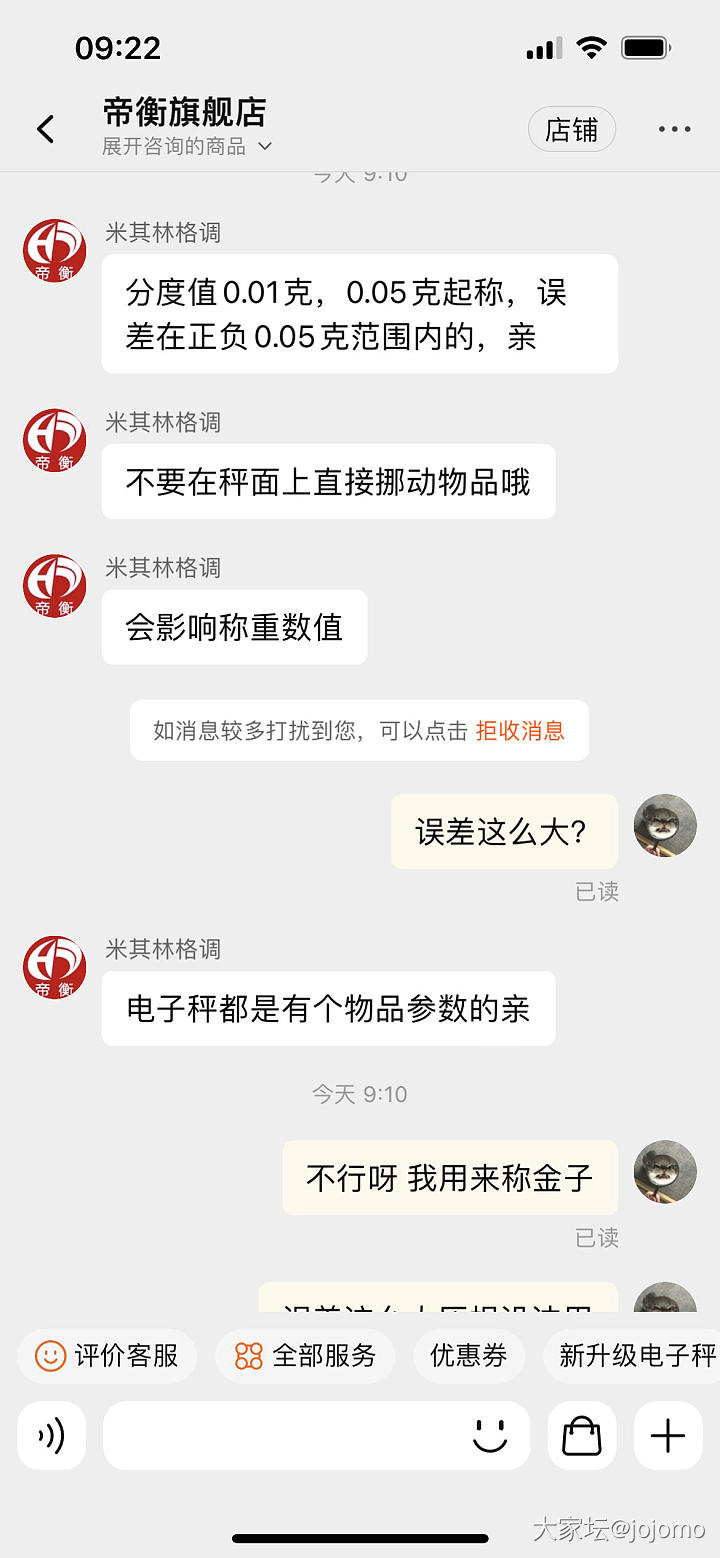Switch to voice input mode
Image resolution: width=720 pixels, height=1558 pixels.
click(x=52, y=1436)
